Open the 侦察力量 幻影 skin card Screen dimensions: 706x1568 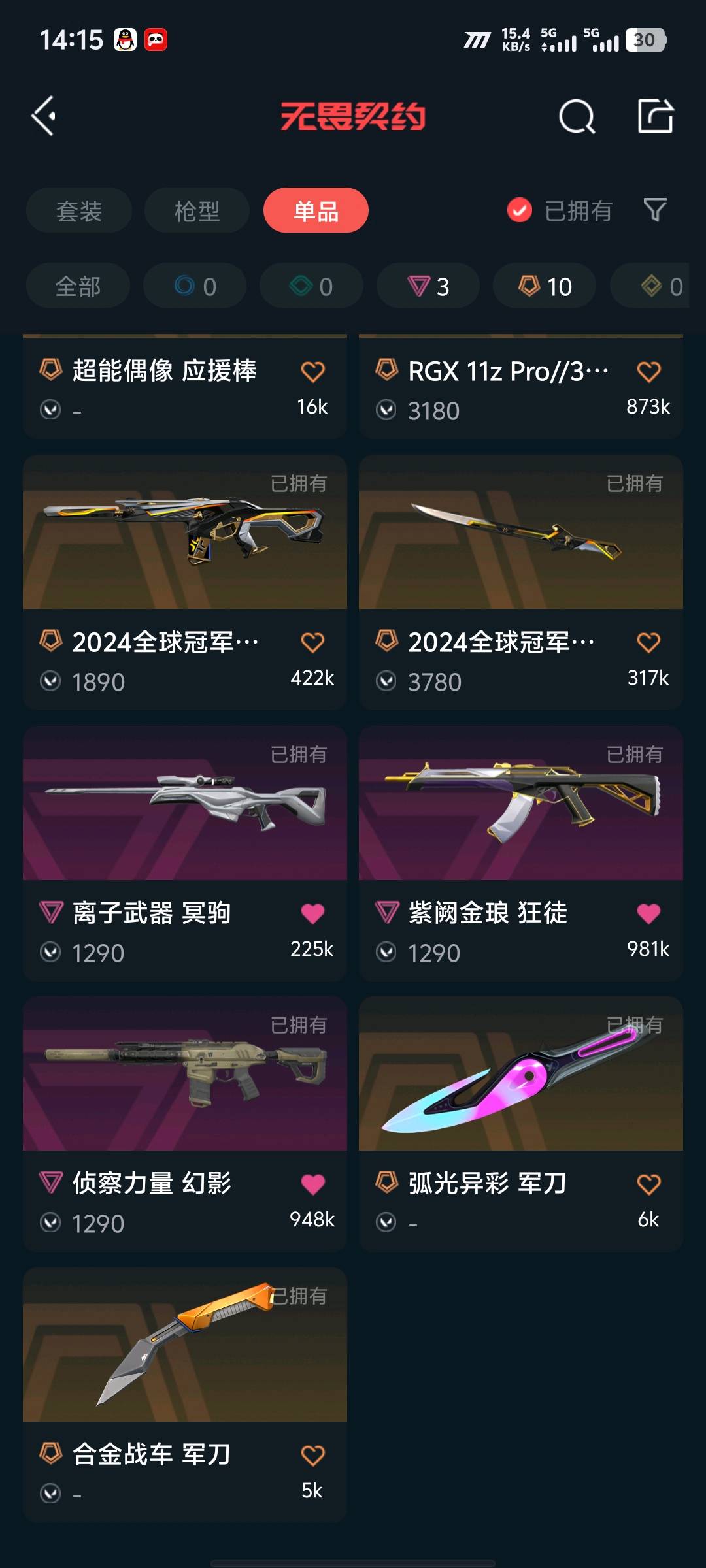185,1074
